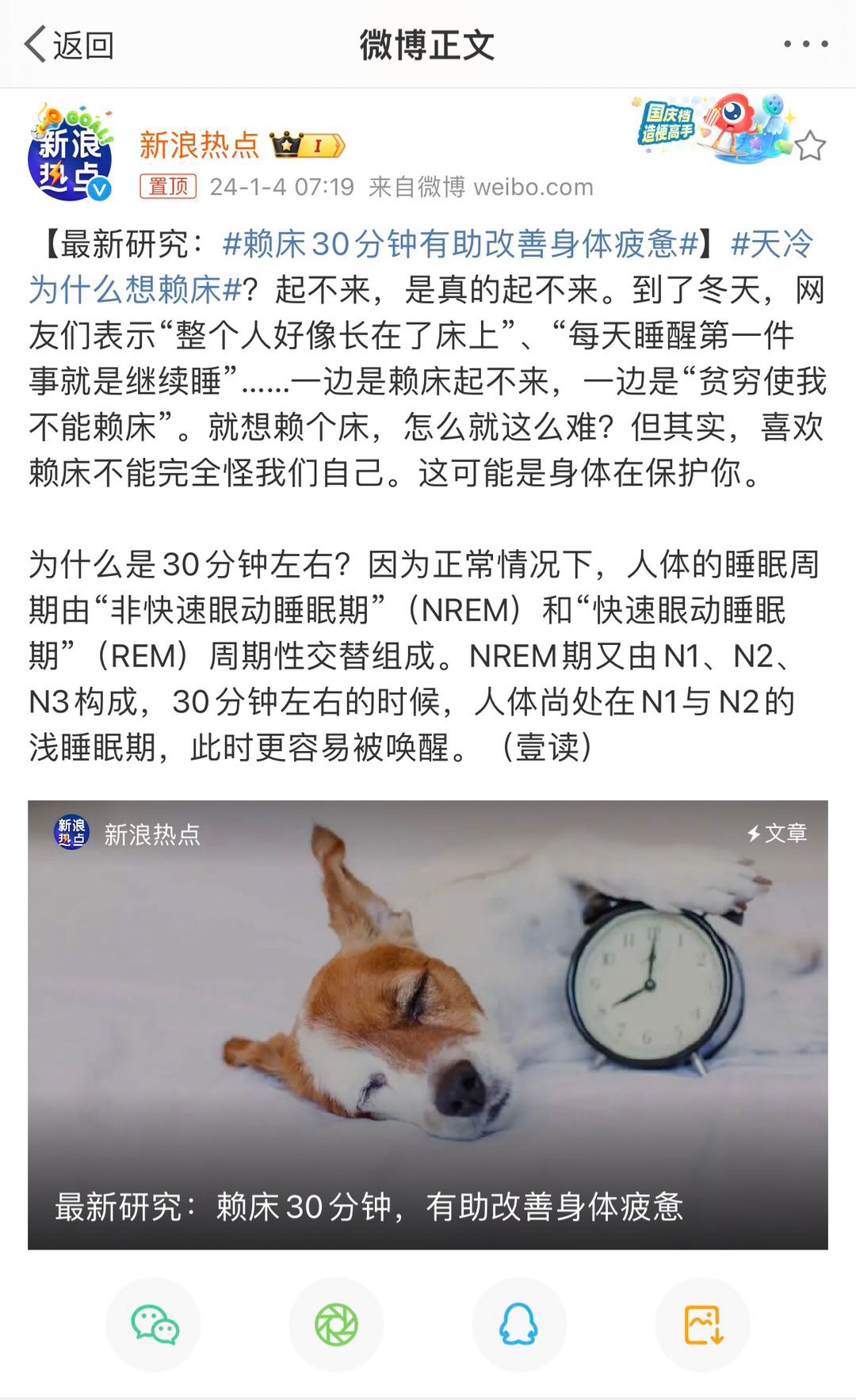Go back using the 返回 button
This screenshot has width=856, height=1400.
[x=70, y=44]
